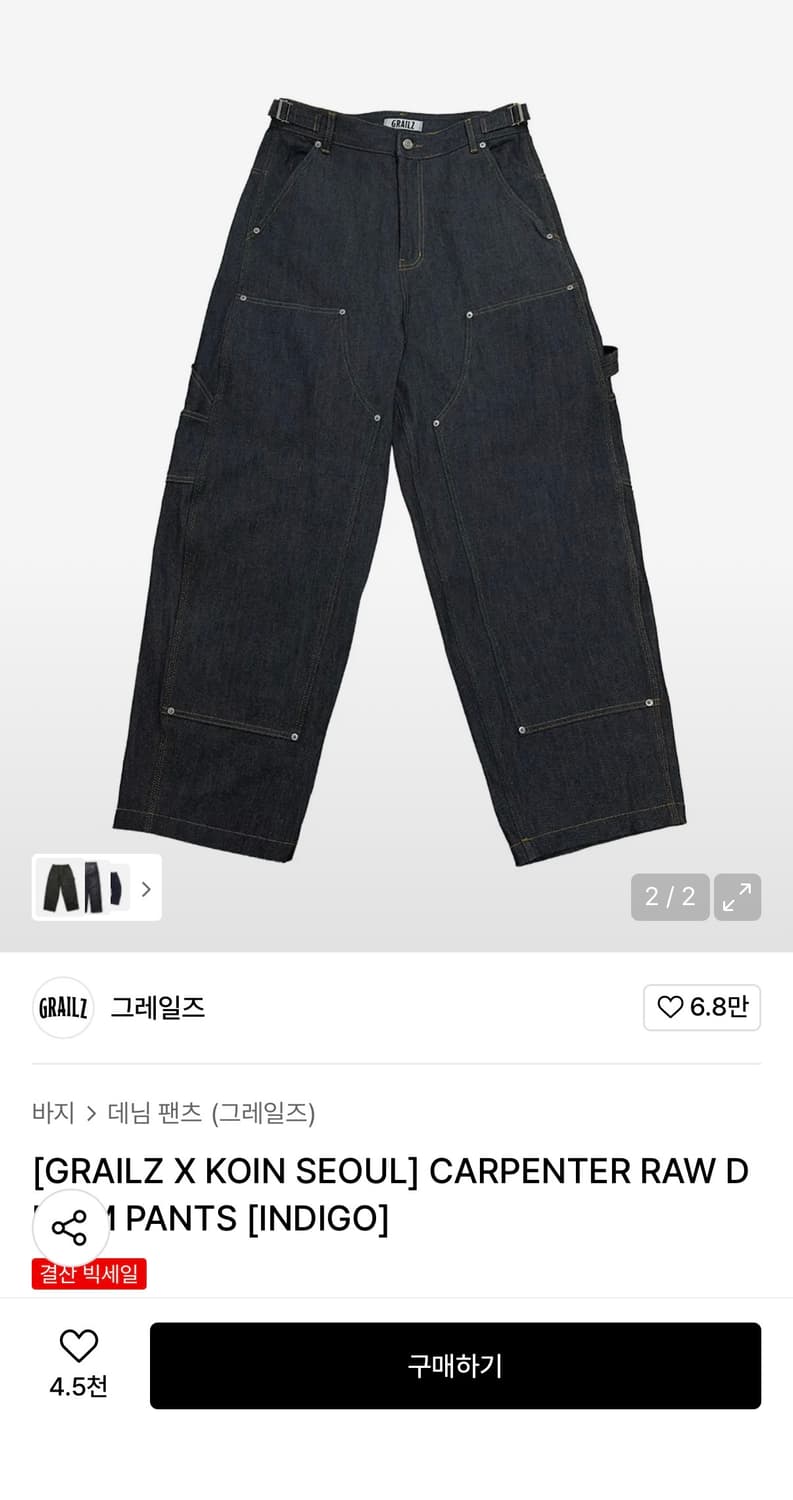This screenshot has width=793, height=1500.
Task: Select the image position indicator showing 2 / 2
Action: pos(669,897)
